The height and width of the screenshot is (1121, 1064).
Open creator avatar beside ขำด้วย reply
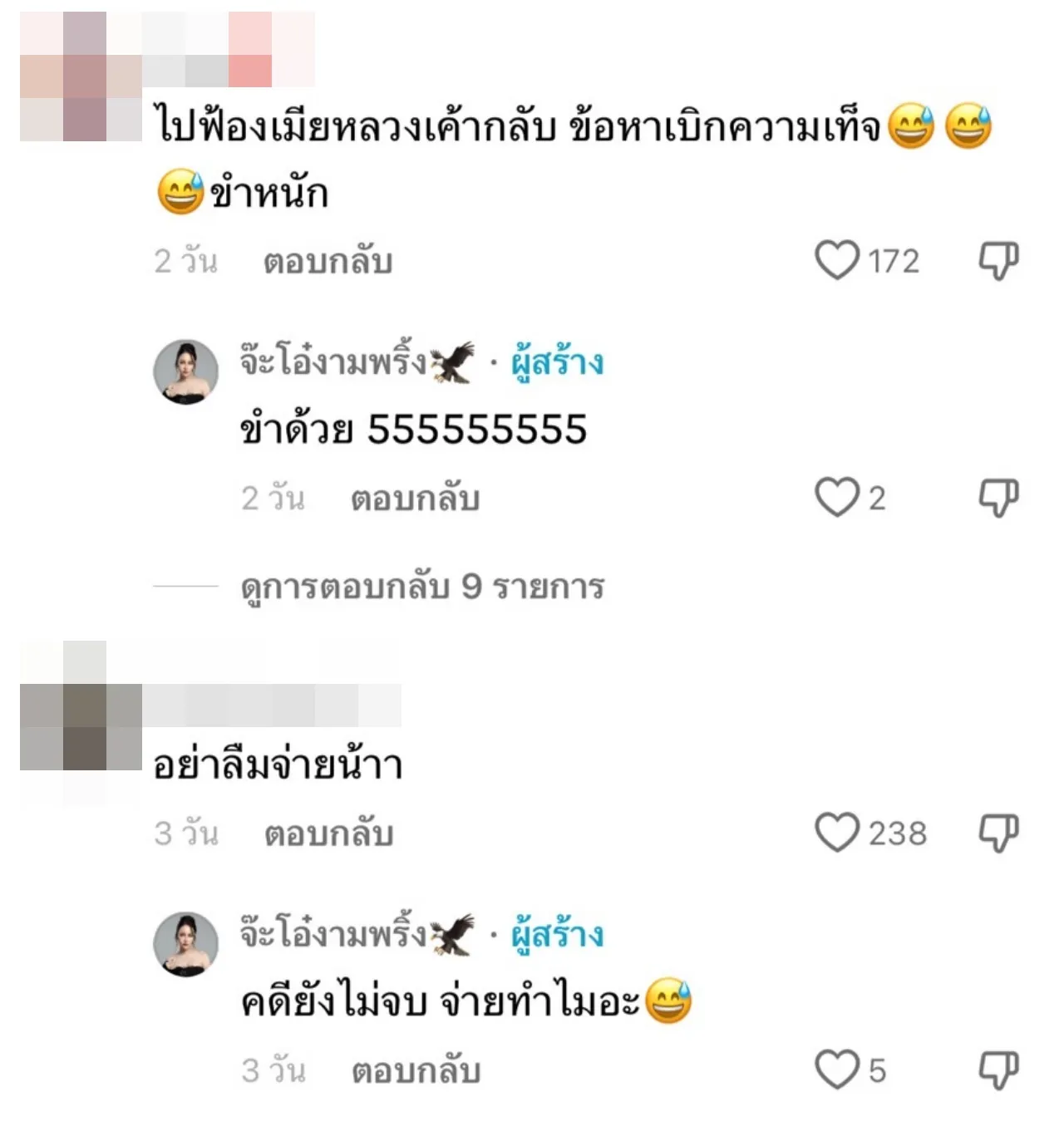click(186, 371)
